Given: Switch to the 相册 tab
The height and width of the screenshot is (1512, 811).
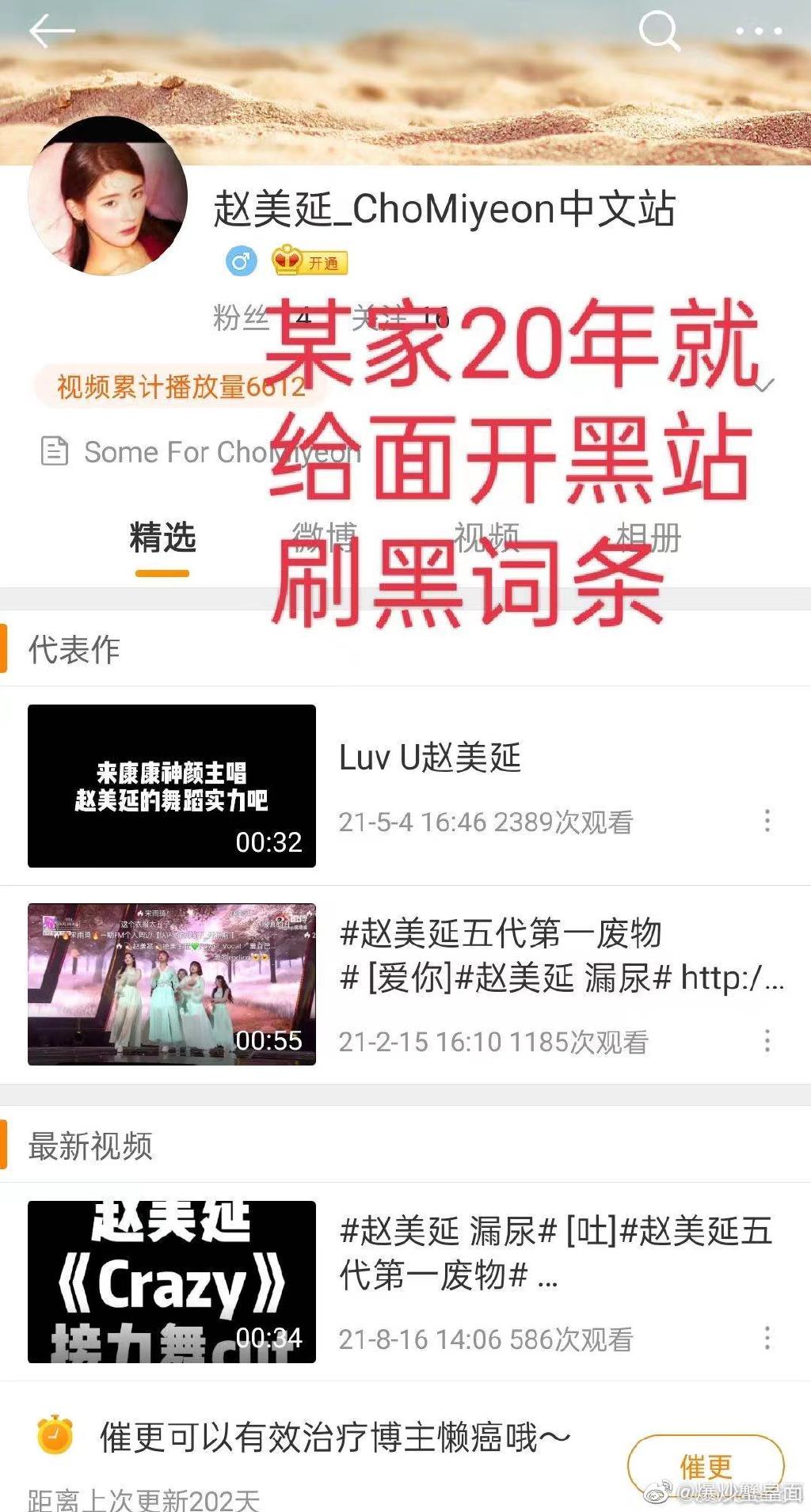Looking at the screenshot, I should coord(649,538).
